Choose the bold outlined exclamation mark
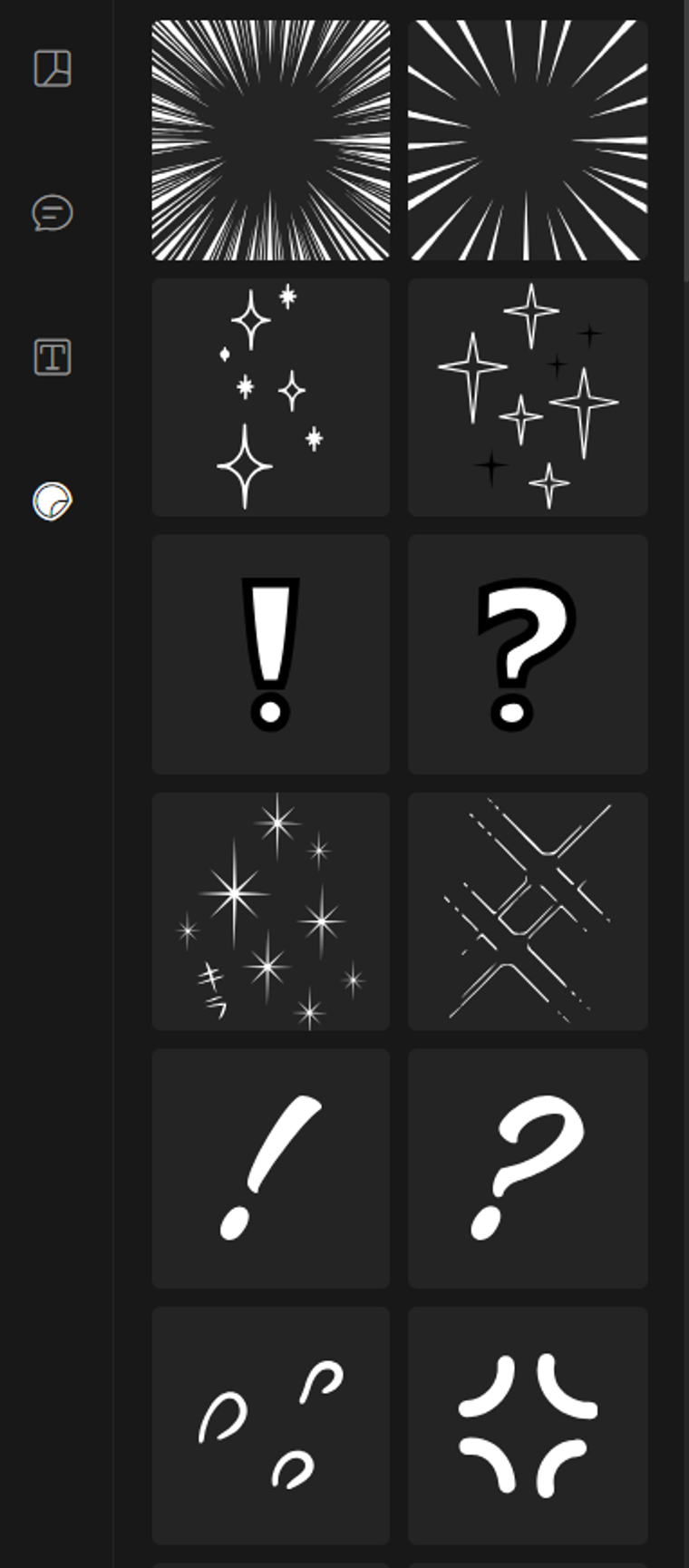689x1568 pixels. point(270,654)
